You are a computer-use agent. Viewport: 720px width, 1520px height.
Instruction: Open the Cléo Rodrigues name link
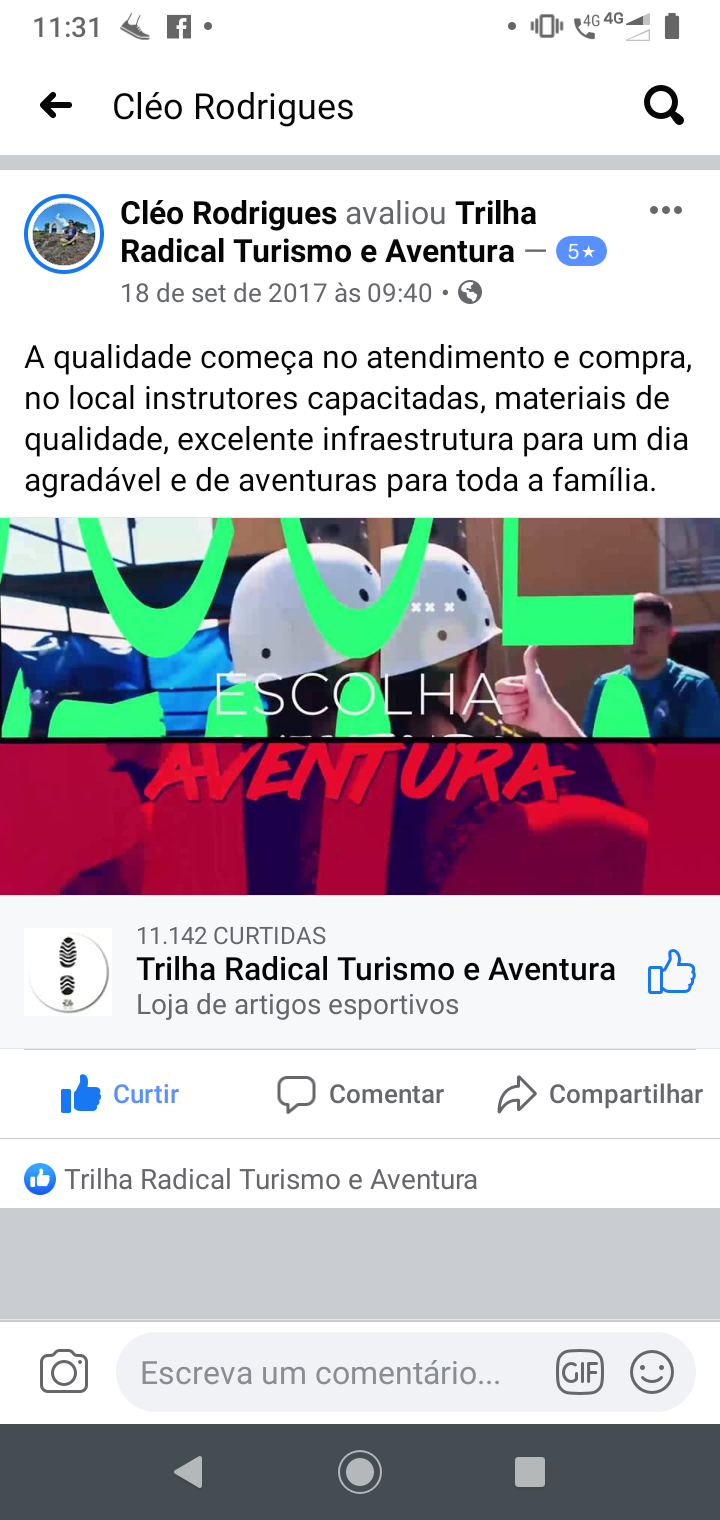tap(228, 213)
